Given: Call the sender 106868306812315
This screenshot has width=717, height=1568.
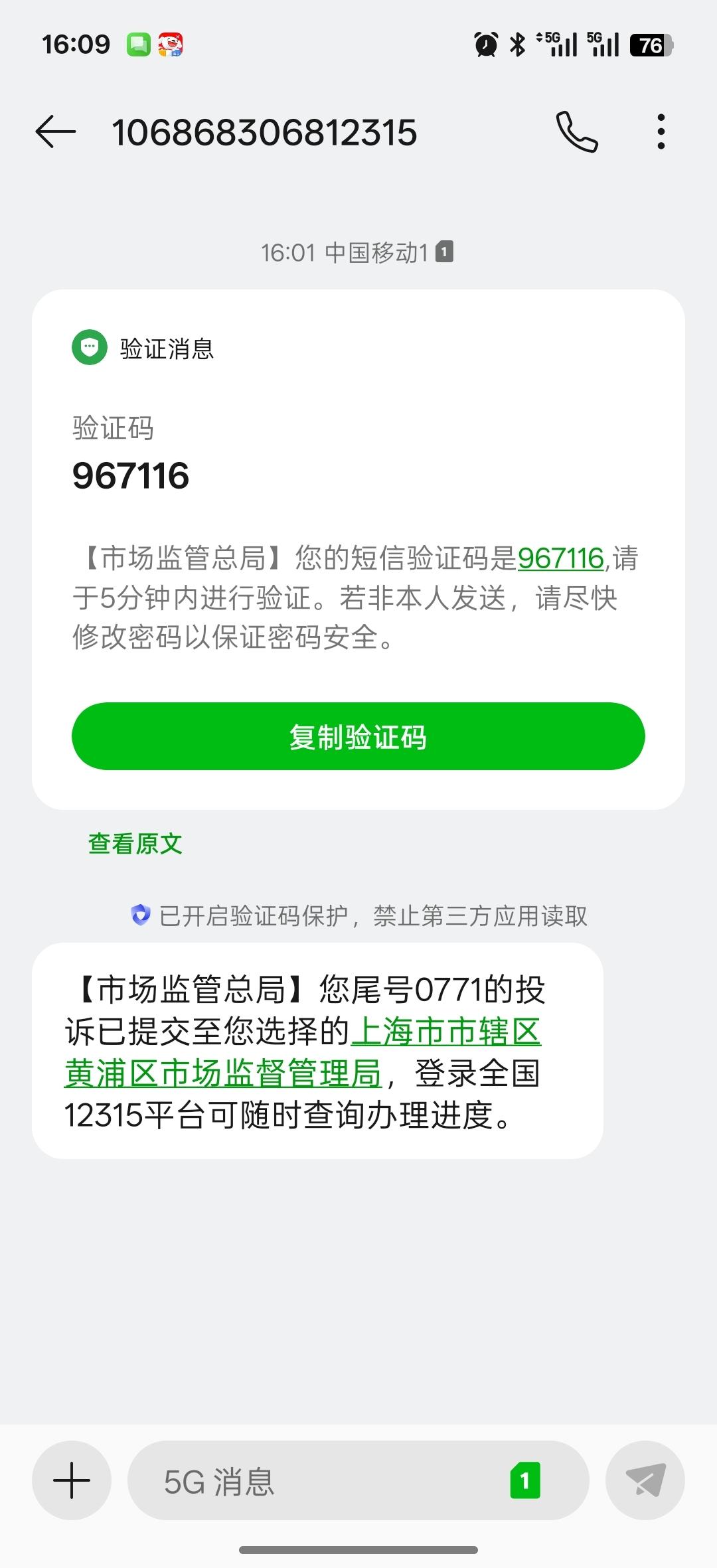Looking at the screenshot, I should [576, 131].
